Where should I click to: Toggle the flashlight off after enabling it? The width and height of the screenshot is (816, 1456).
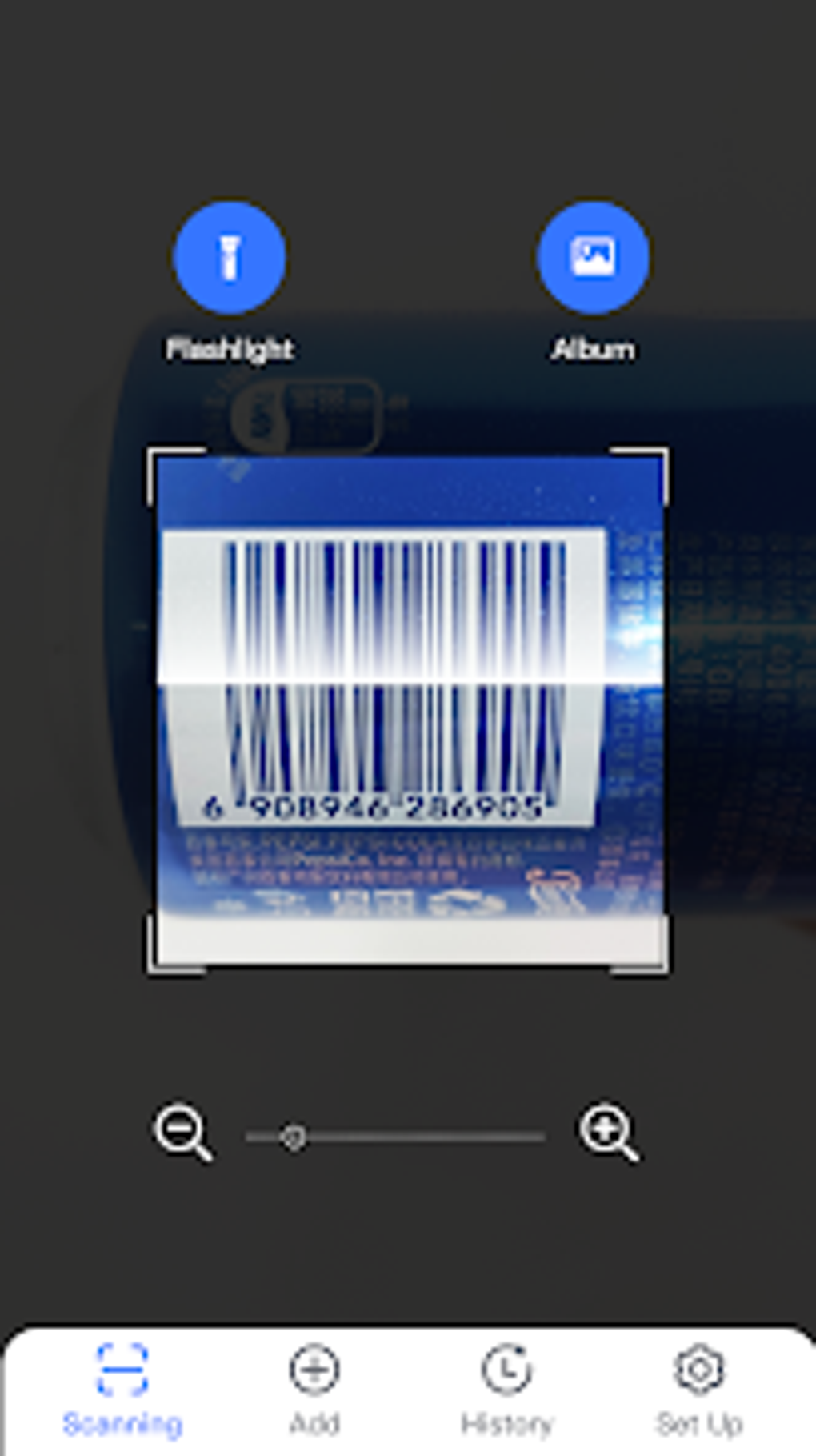point(231,255)
